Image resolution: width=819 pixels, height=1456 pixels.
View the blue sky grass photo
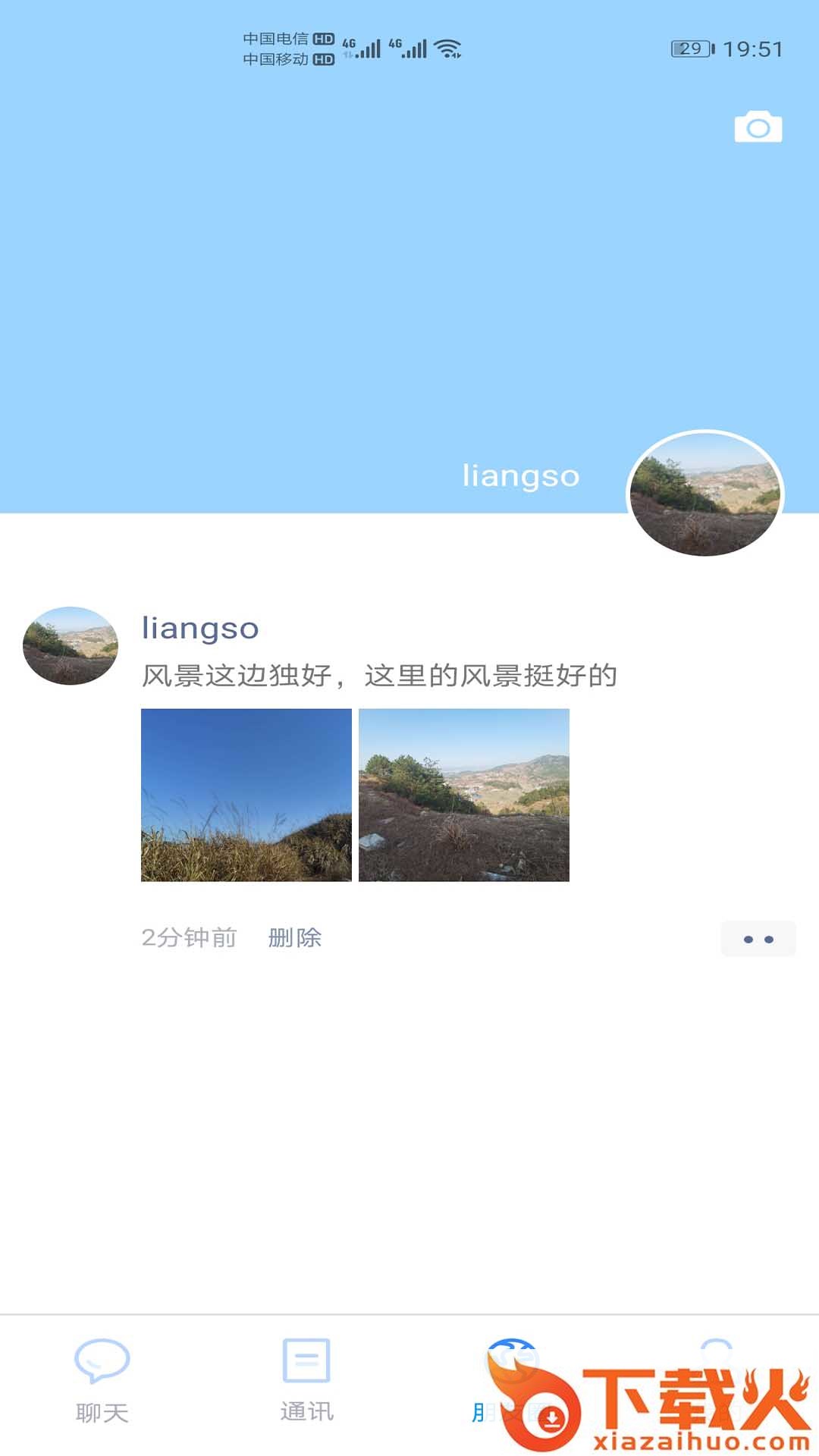[x=246, y=795]
